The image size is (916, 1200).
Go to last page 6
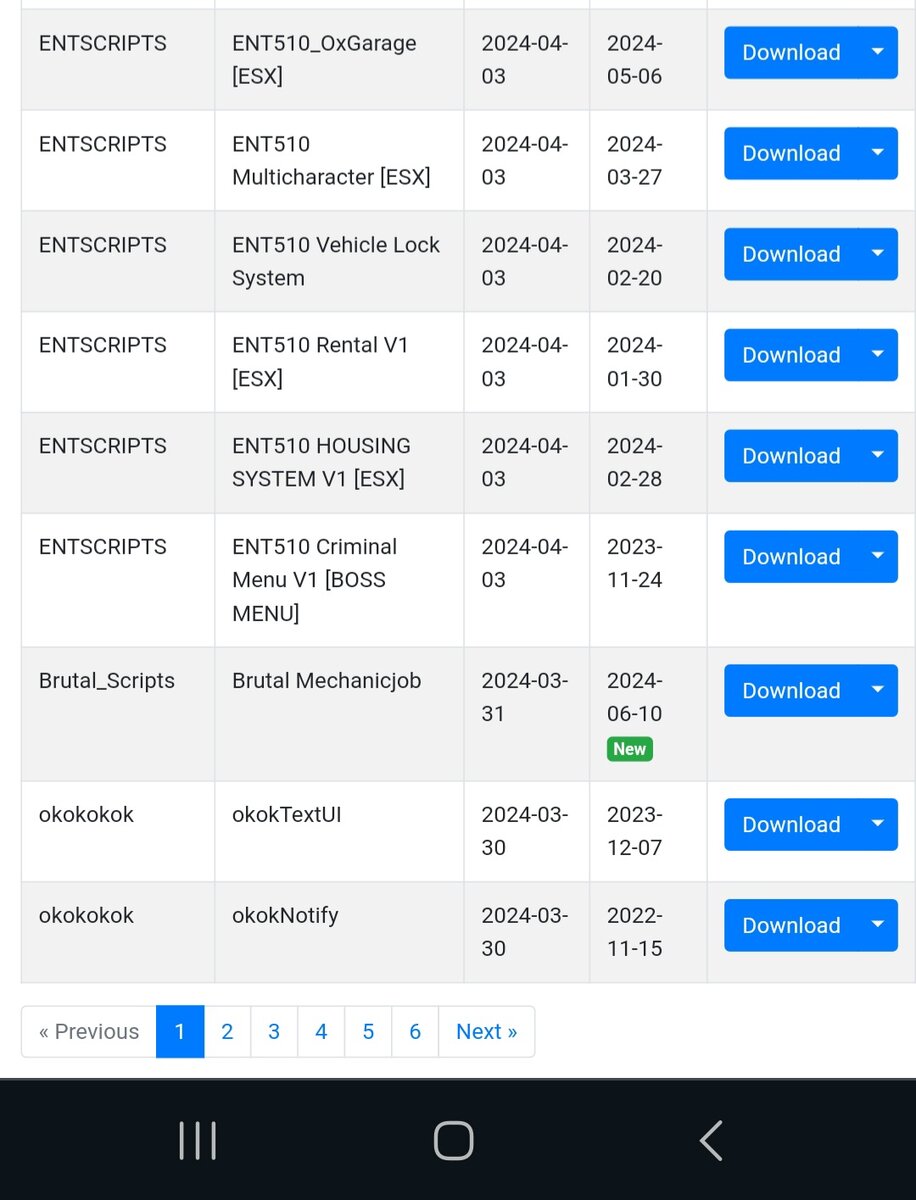415,1031
